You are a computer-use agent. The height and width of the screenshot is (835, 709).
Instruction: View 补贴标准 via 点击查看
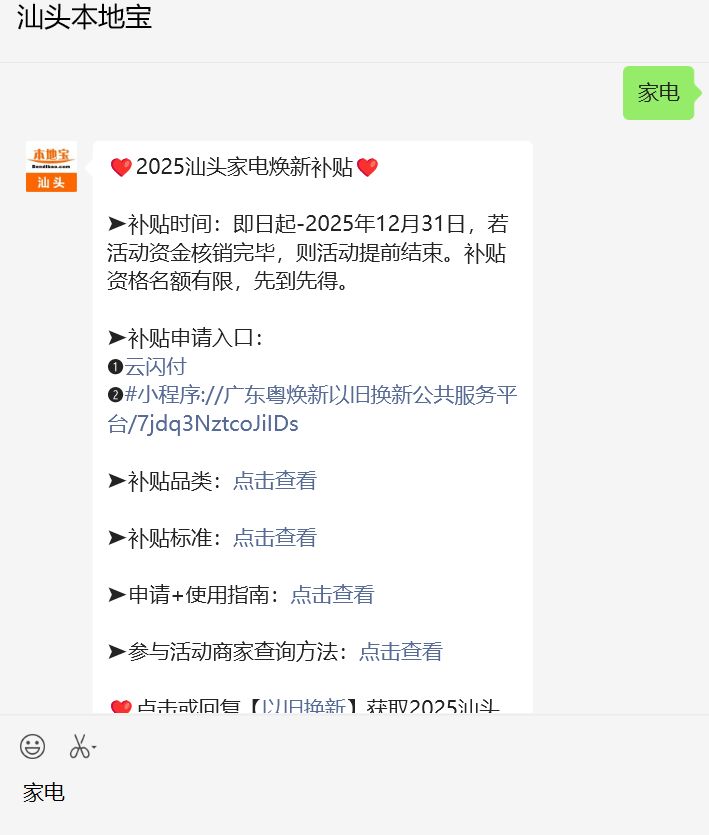274,538
